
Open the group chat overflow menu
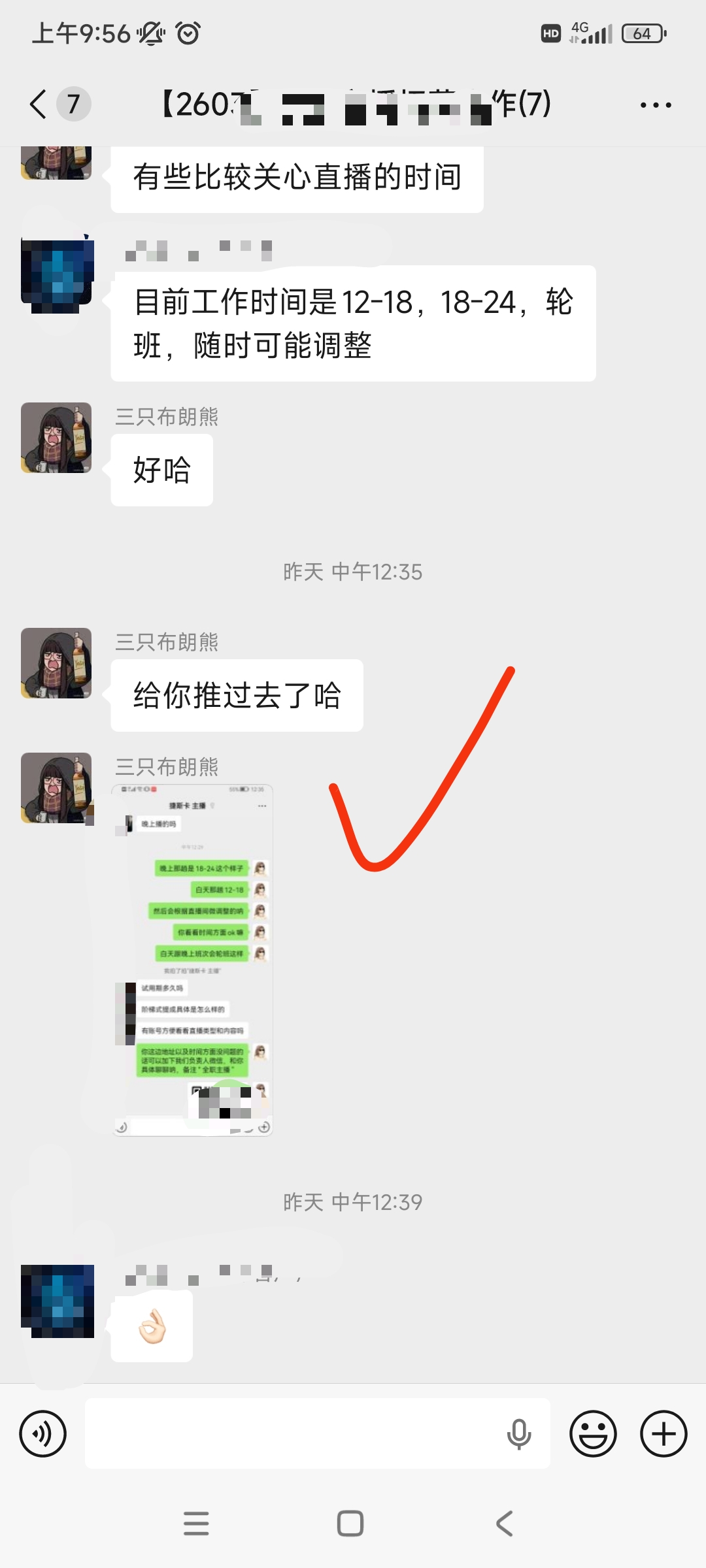coord(656,105)
